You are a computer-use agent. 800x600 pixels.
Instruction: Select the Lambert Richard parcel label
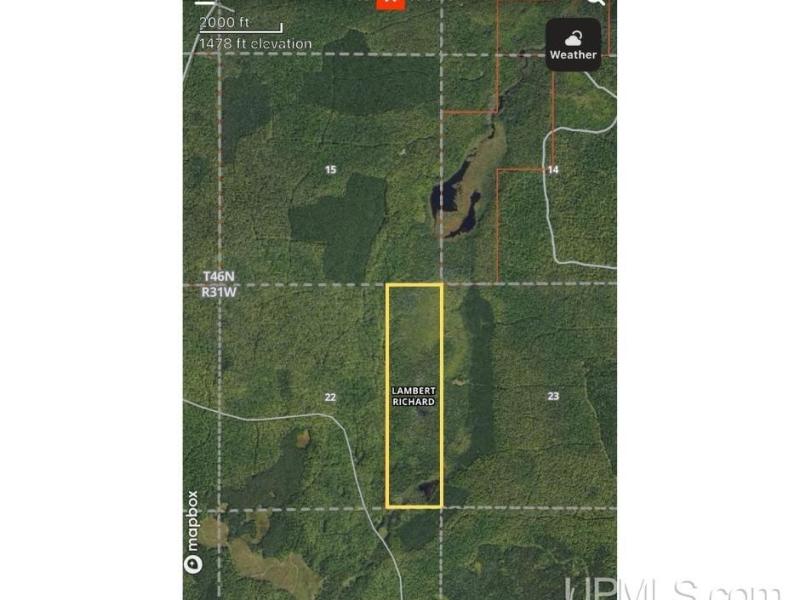tap(413, 397)
